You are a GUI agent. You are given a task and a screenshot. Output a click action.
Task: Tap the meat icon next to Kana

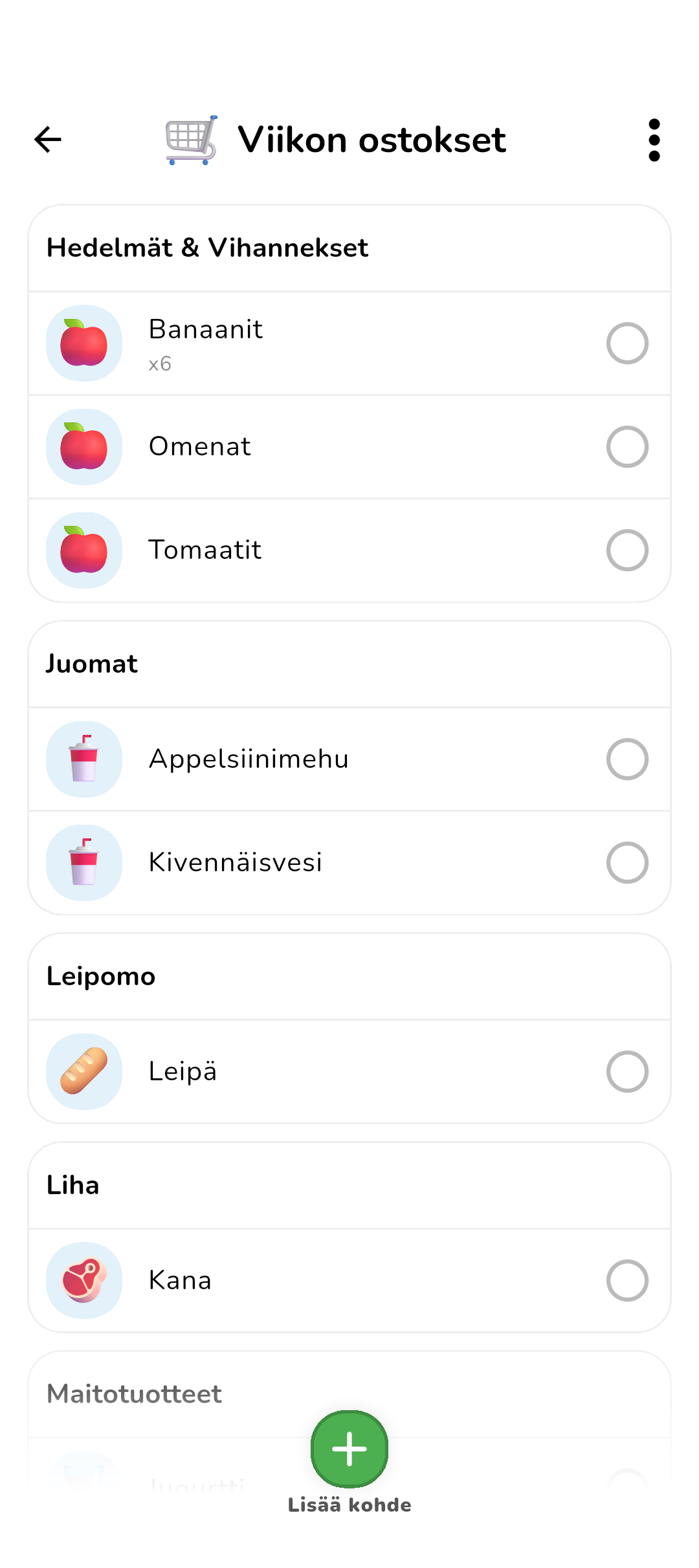[x=83, y=1280]
